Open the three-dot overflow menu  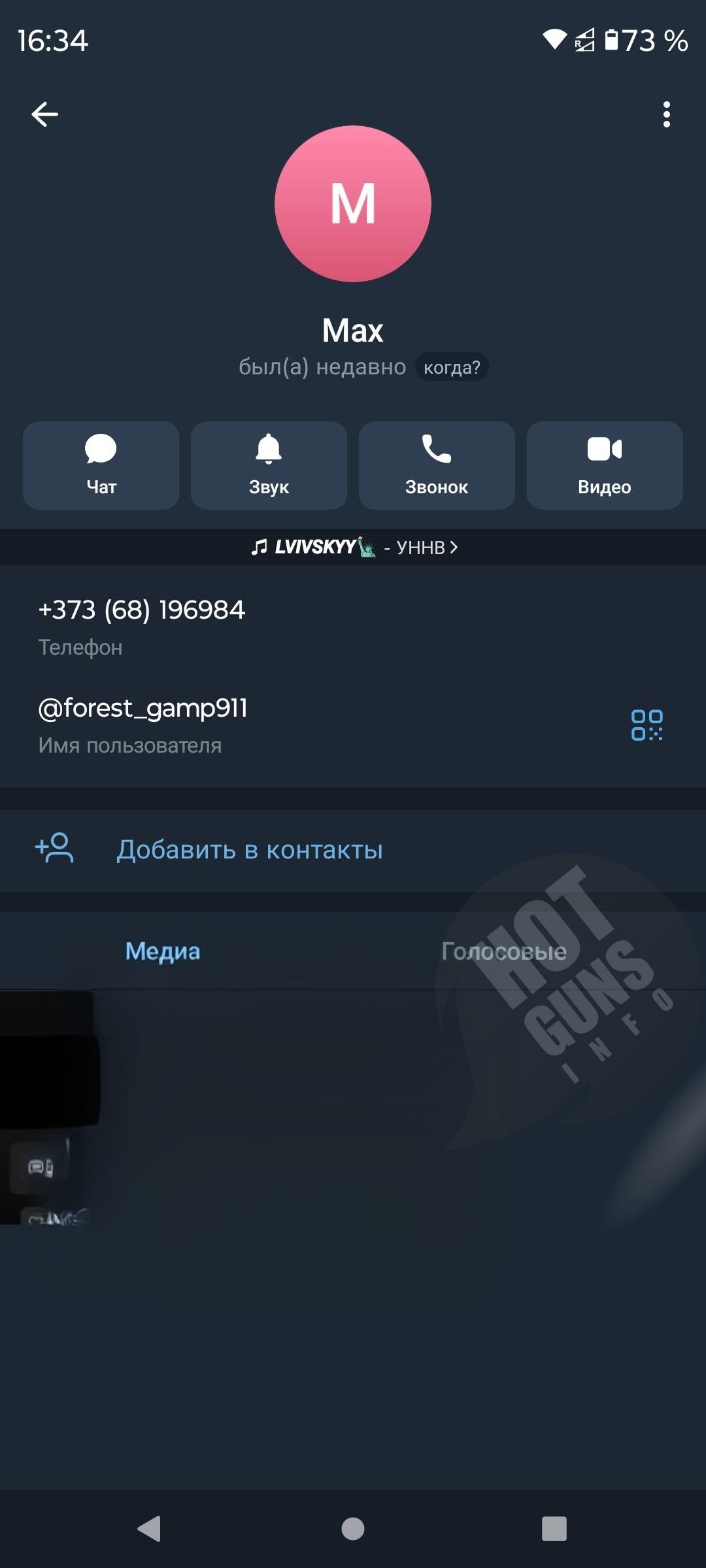click(x=666, y=114)
